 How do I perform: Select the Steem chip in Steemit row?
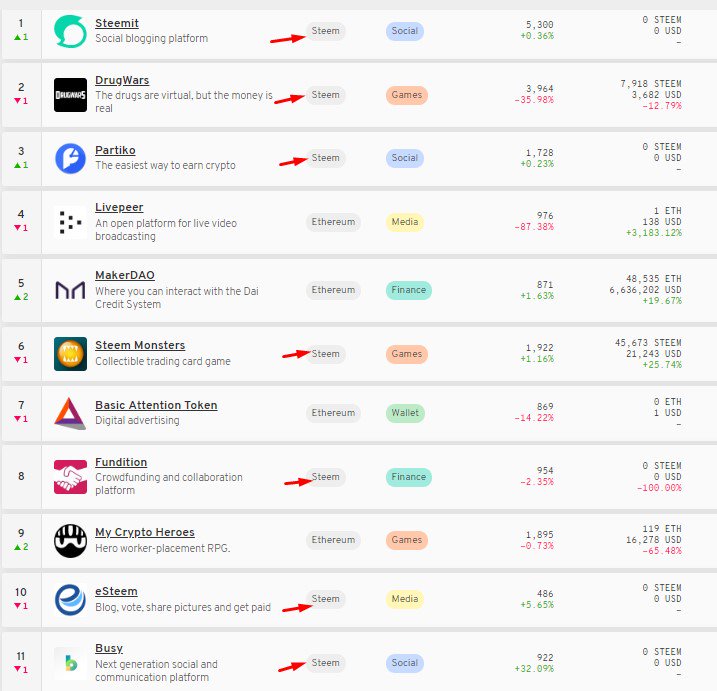pyautogui.click(x=326, y=31)
